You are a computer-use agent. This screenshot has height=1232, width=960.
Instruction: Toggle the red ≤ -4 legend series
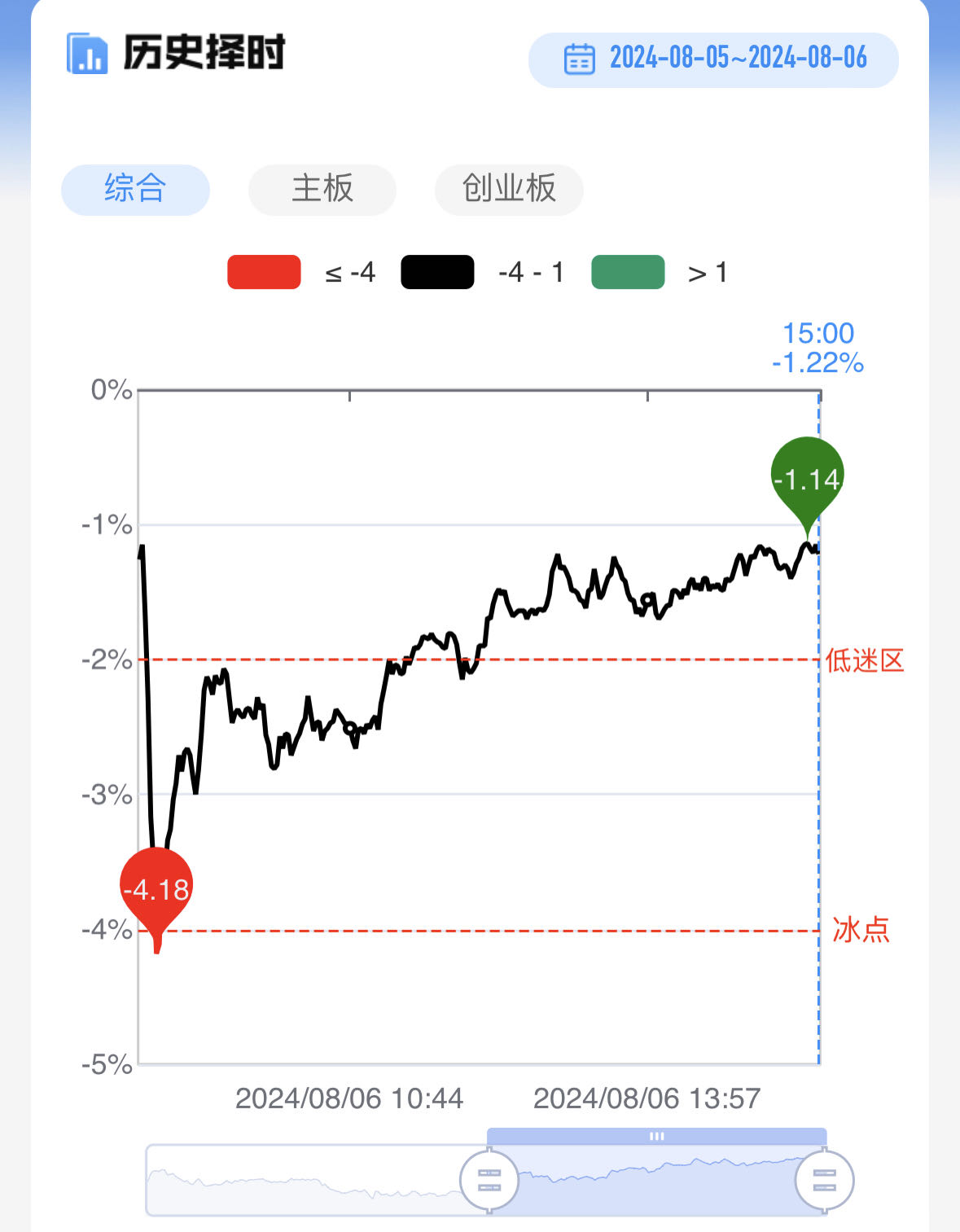click(264, 272)
